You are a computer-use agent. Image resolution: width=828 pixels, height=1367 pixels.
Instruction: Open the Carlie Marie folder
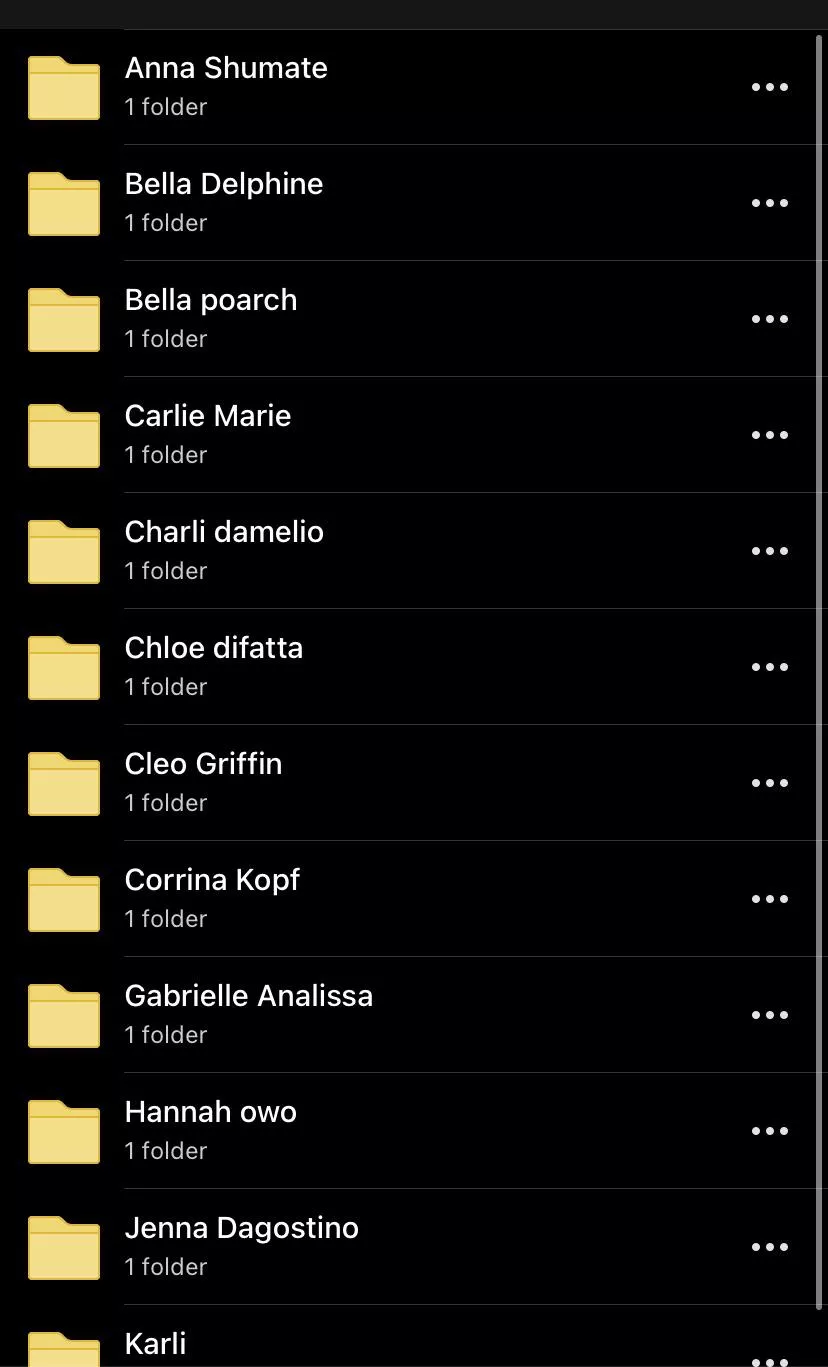[x=208, y=434]
